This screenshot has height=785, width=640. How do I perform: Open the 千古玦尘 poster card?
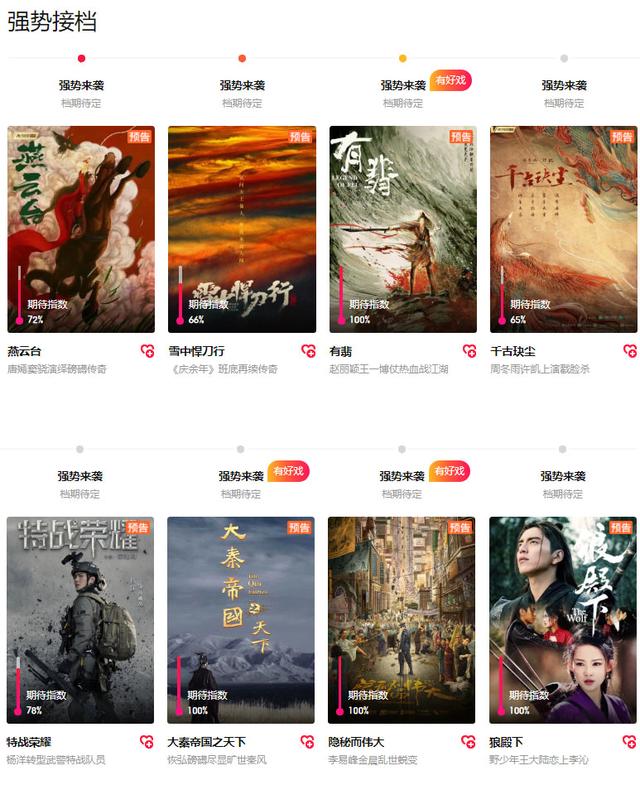tap(563, 228)
